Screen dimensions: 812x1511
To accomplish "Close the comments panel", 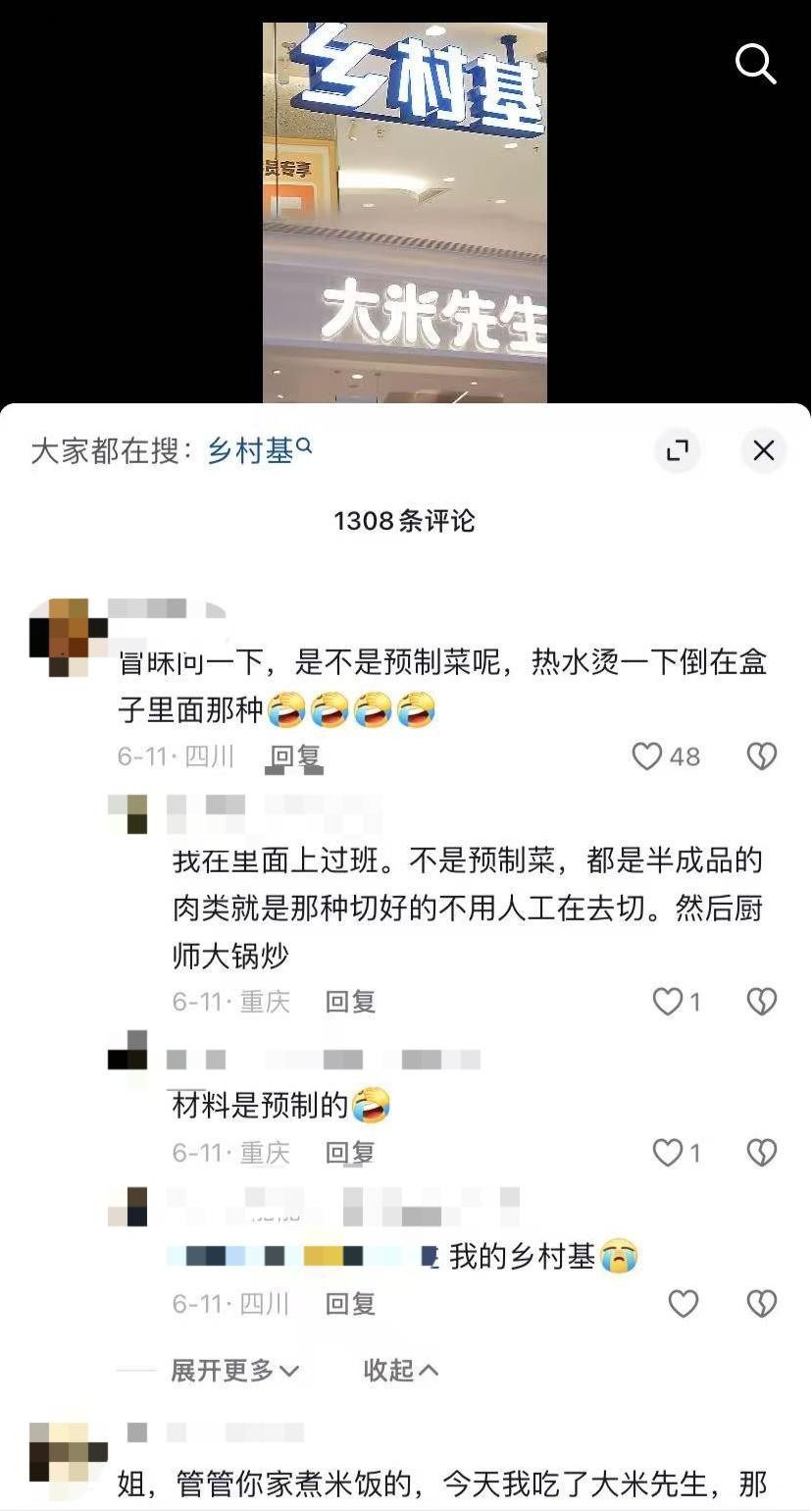I will click(x=763, y=450).
